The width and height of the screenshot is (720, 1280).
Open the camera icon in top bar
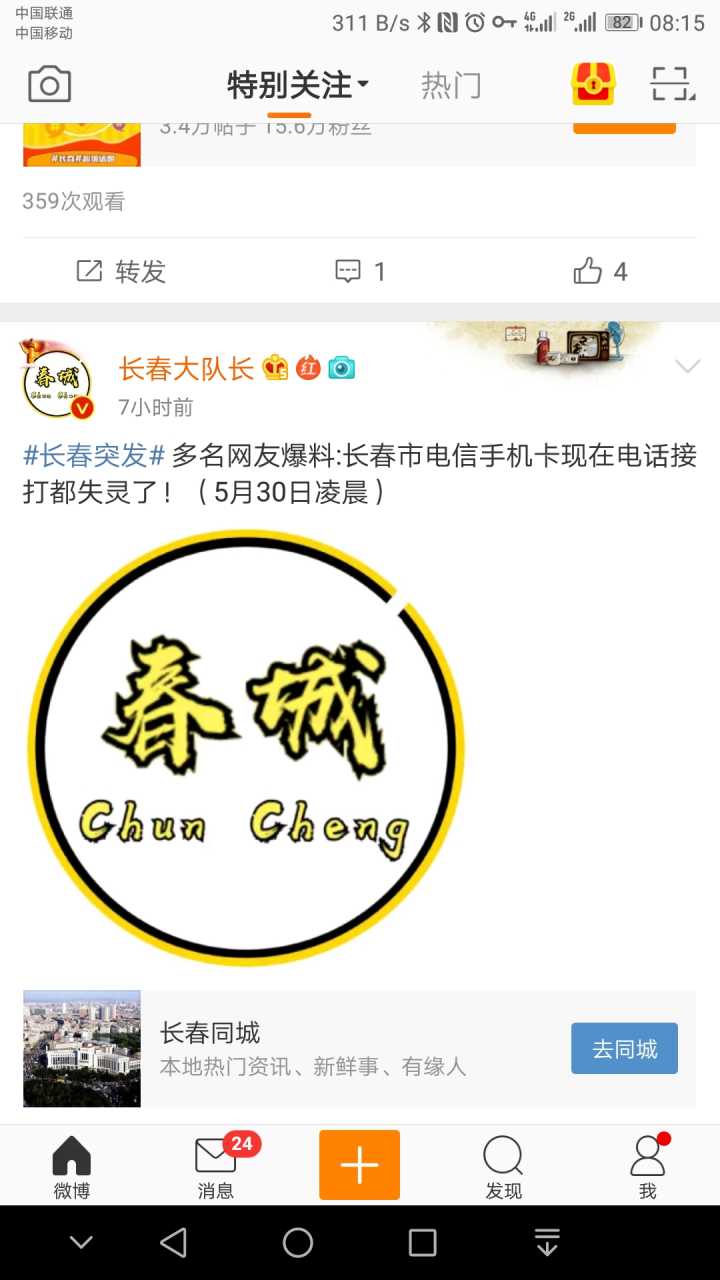click(x=49, y=84)
